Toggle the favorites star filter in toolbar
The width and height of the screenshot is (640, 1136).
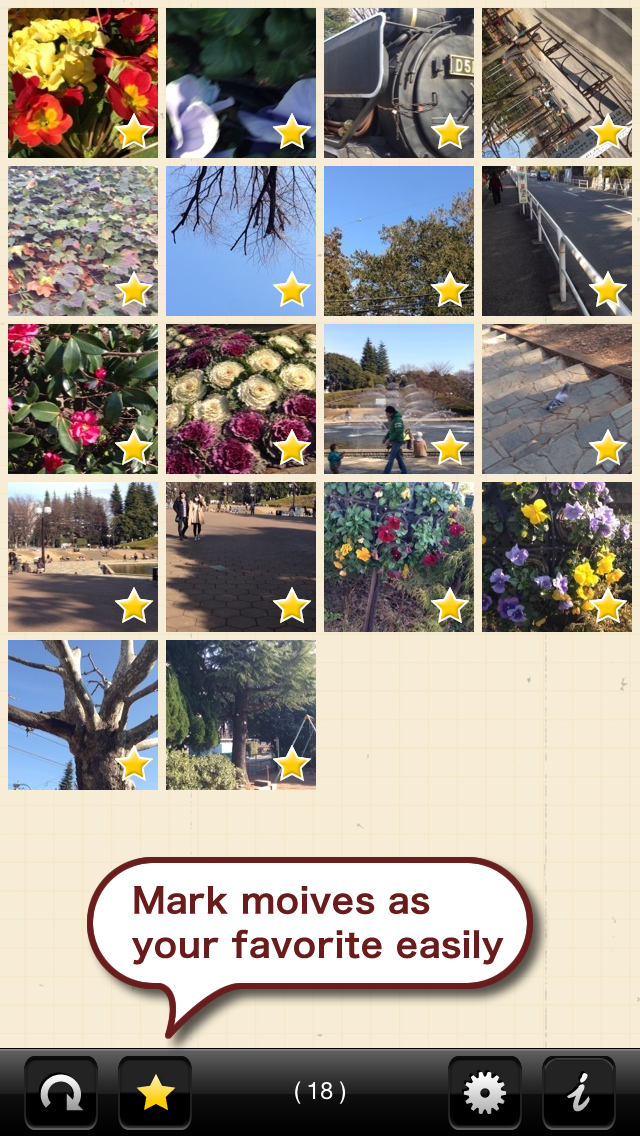(155, 1093)
